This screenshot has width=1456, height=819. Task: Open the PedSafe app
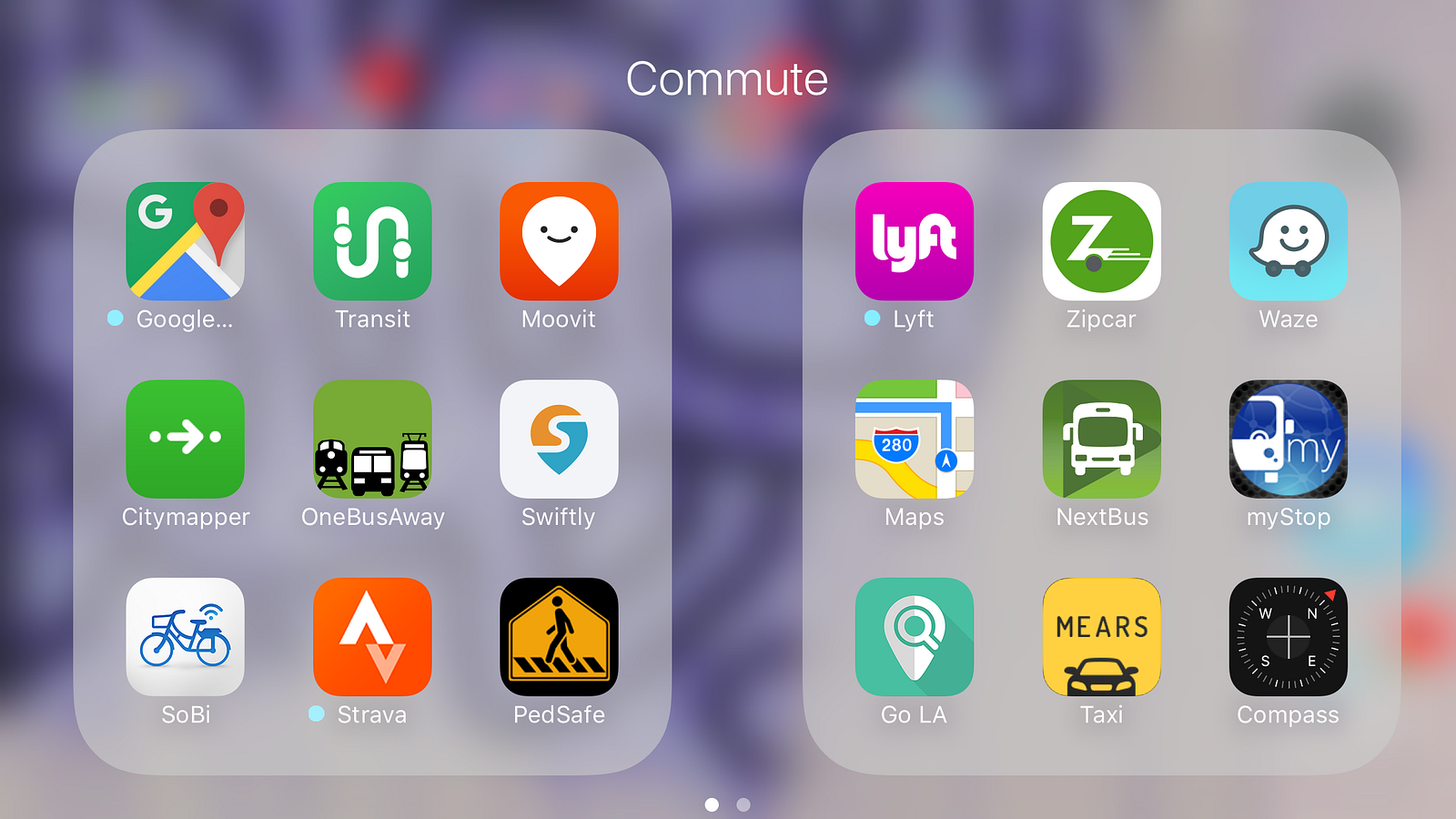coord(559,637)
